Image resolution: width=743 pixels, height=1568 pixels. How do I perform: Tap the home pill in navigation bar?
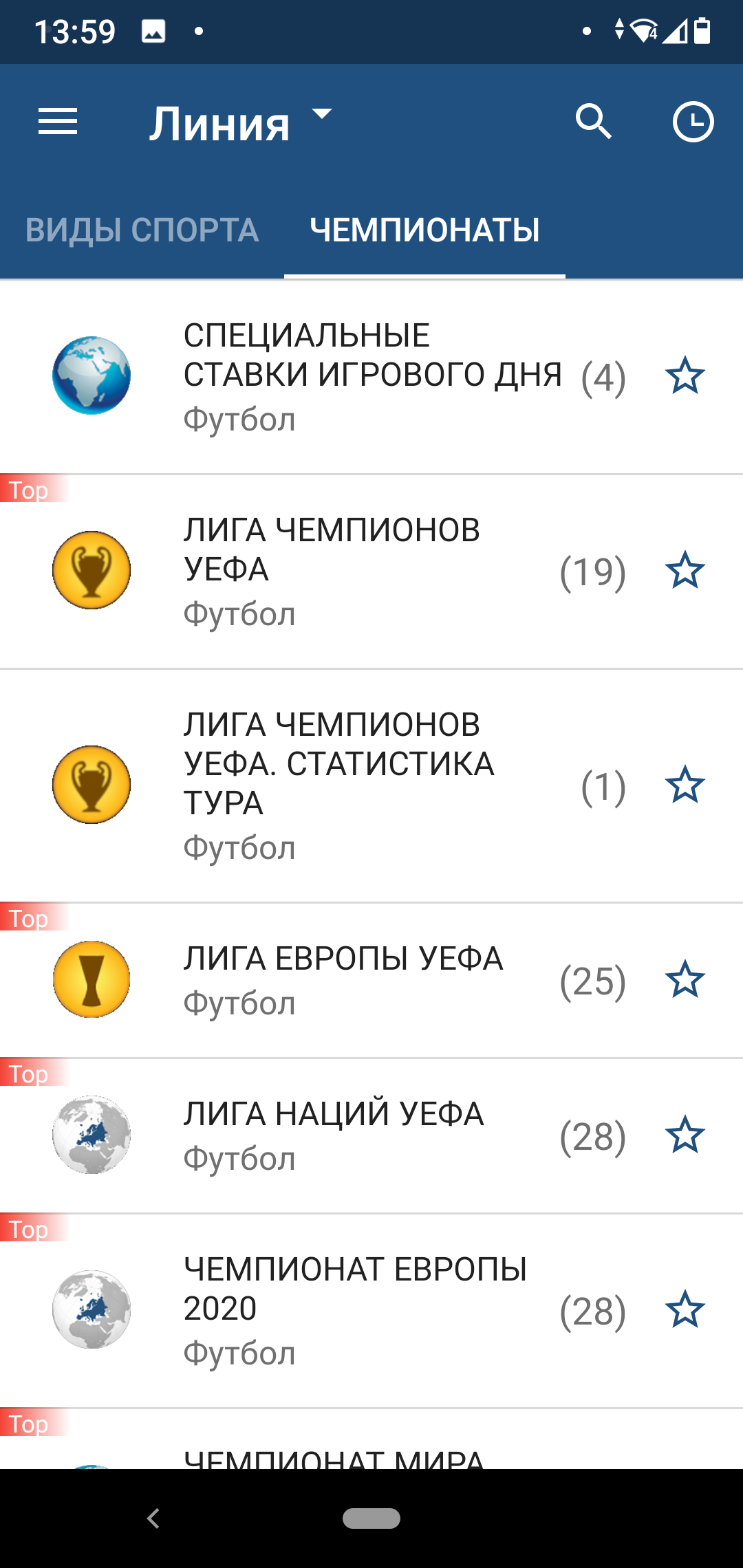[x=371, y=1518]
